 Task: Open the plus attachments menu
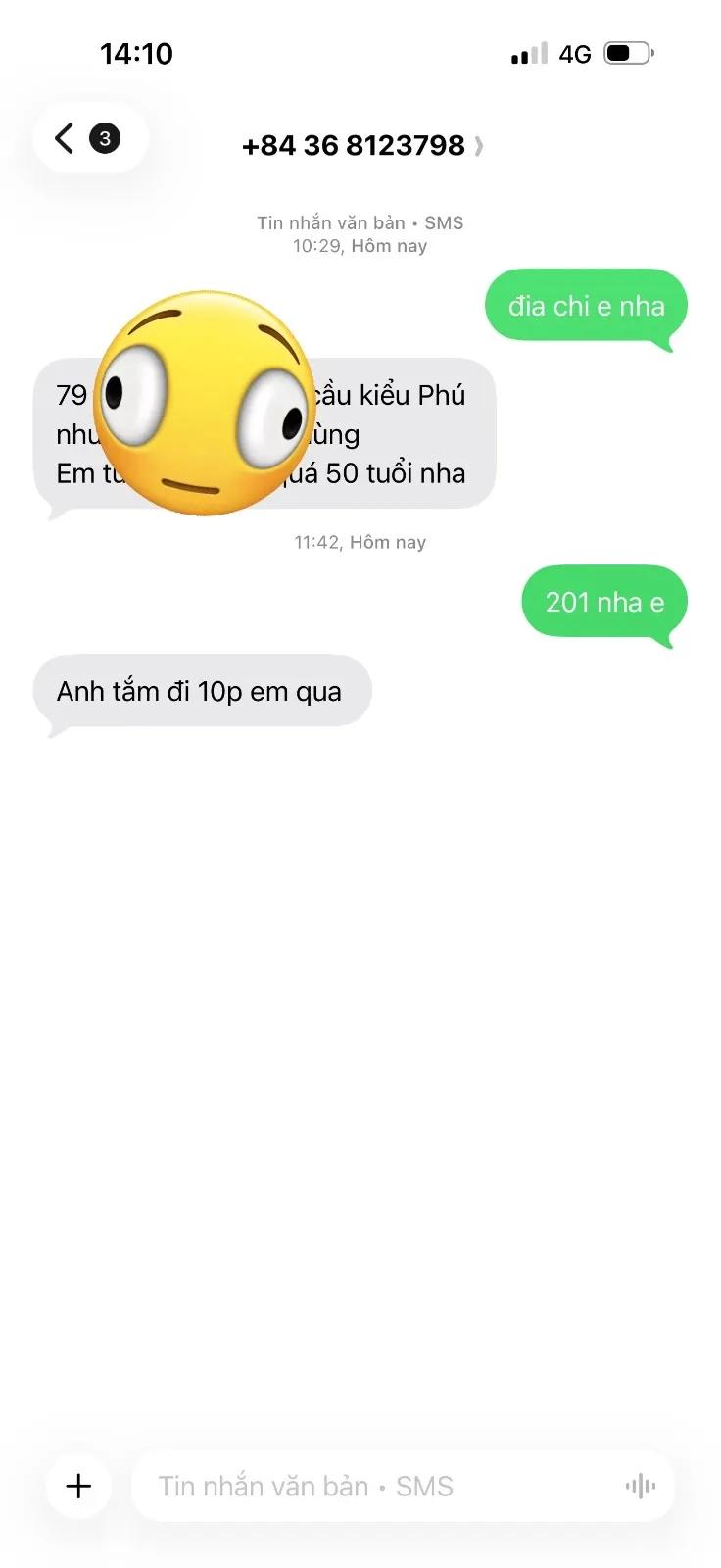(78, 1486)
